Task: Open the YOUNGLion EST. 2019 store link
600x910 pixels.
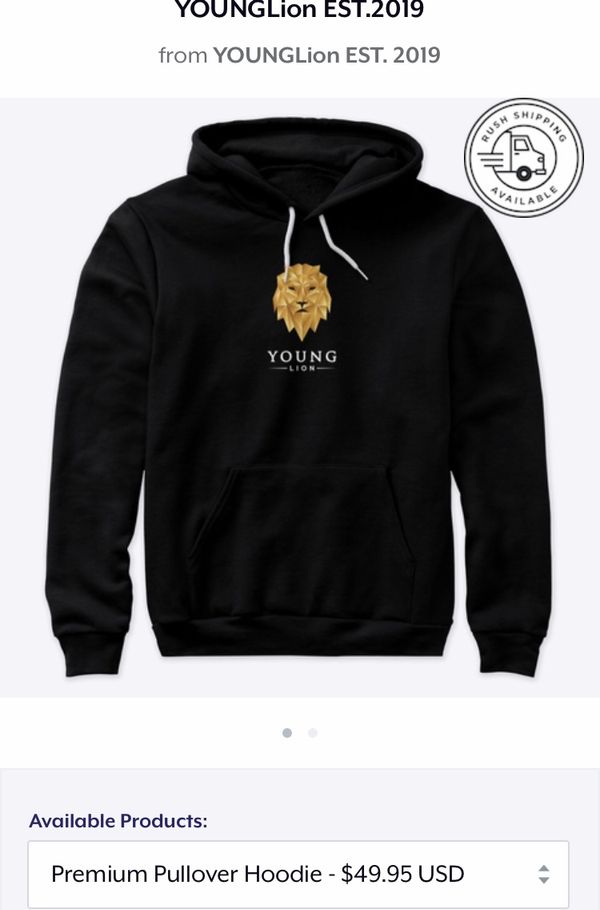Action: (x=326, y=55)
